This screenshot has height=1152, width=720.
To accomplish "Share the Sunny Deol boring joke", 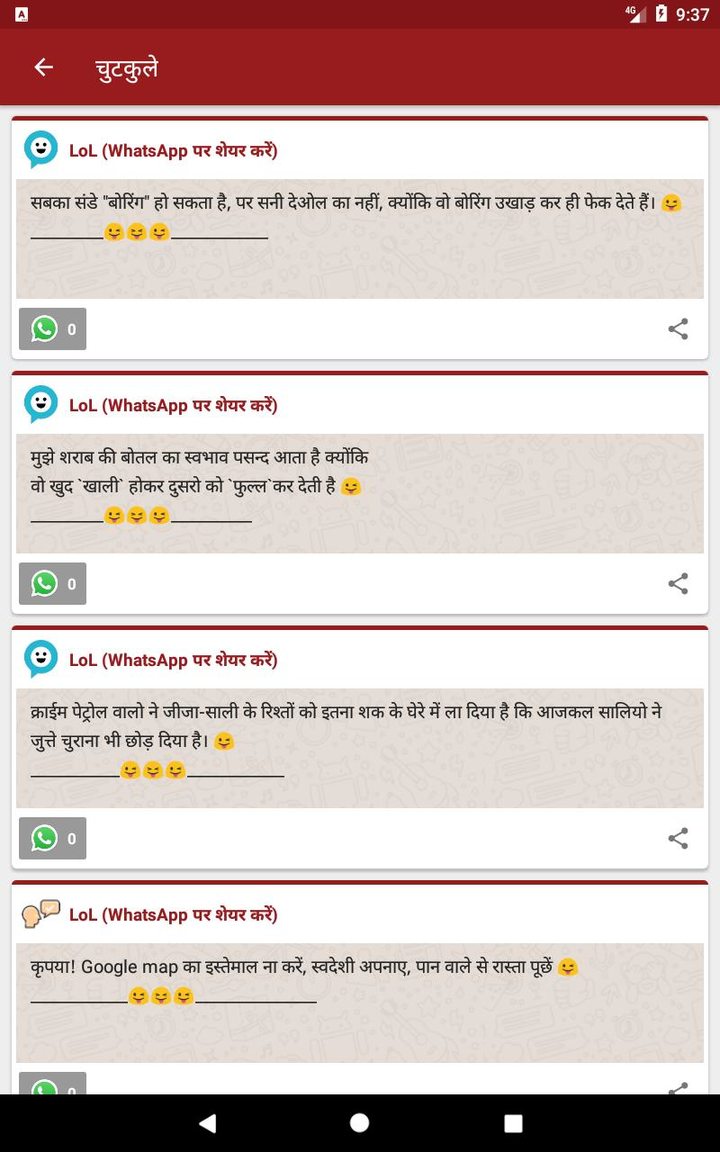I will 678,328.
